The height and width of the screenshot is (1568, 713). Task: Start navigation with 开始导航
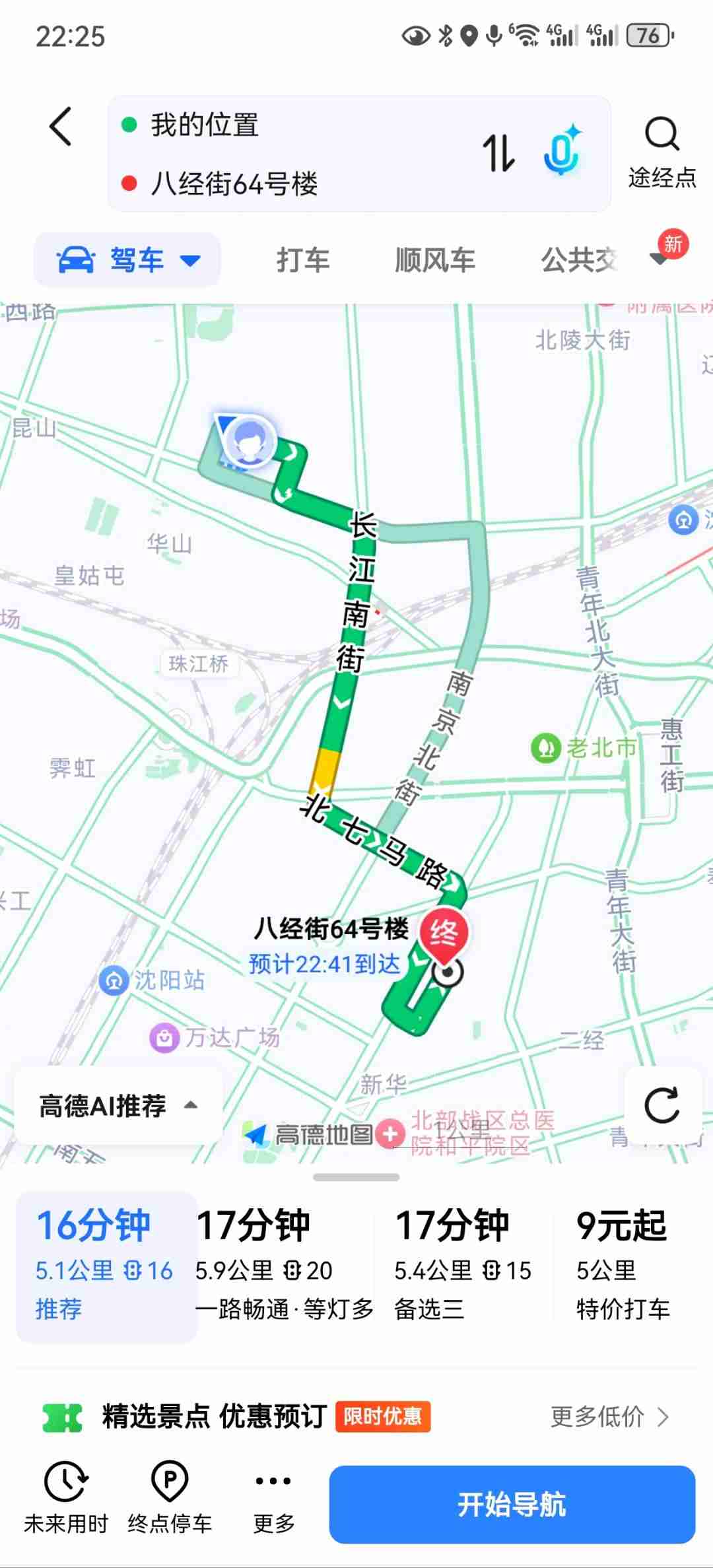point(512,1505)
